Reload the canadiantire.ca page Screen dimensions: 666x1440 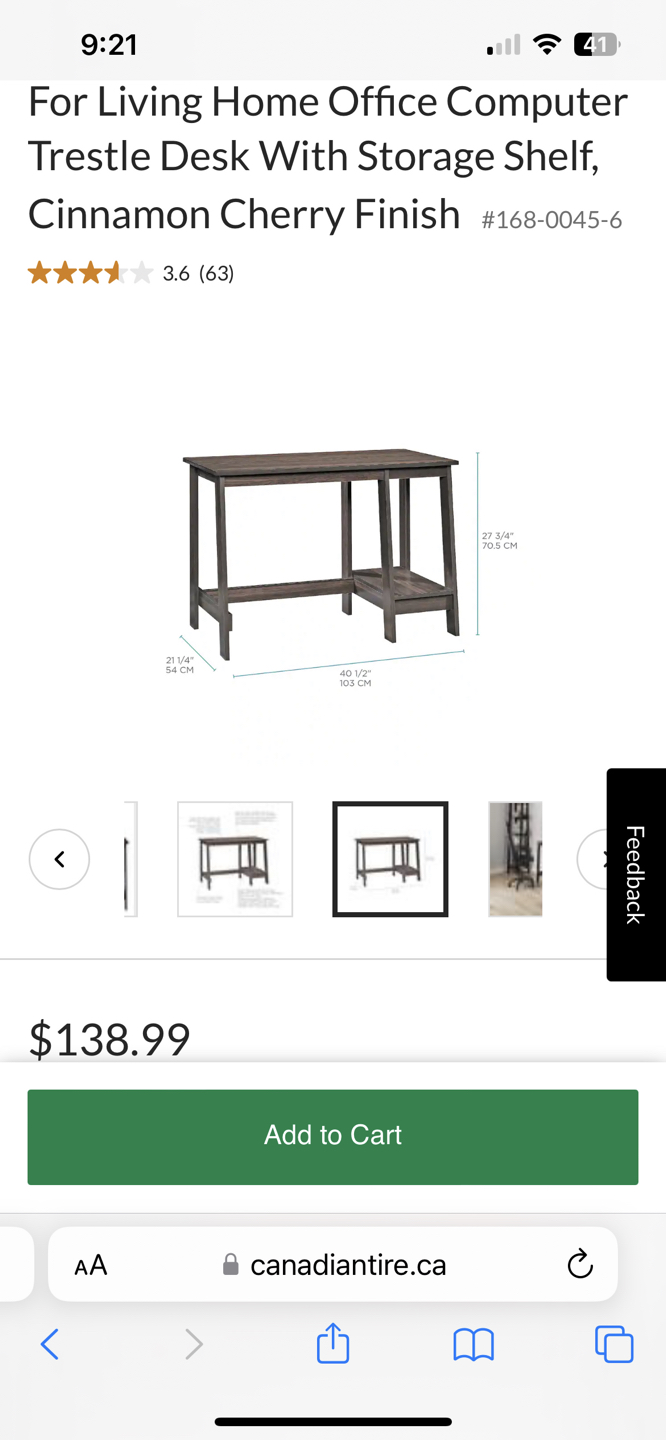tap(579, 1265)
